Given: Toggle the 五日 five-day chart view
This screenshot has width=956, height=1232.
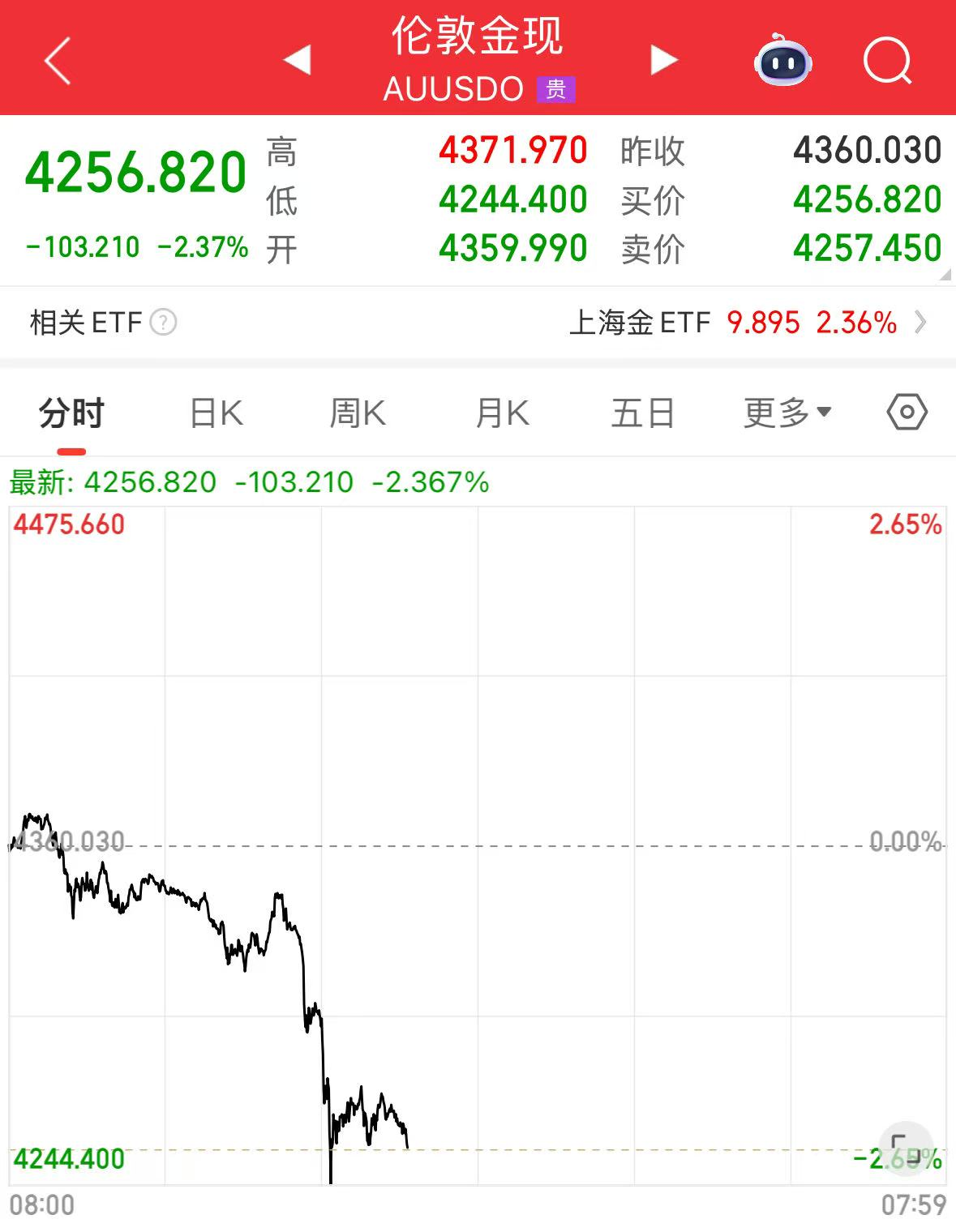Looking at the screenshot, I should [x=643, y=412].
